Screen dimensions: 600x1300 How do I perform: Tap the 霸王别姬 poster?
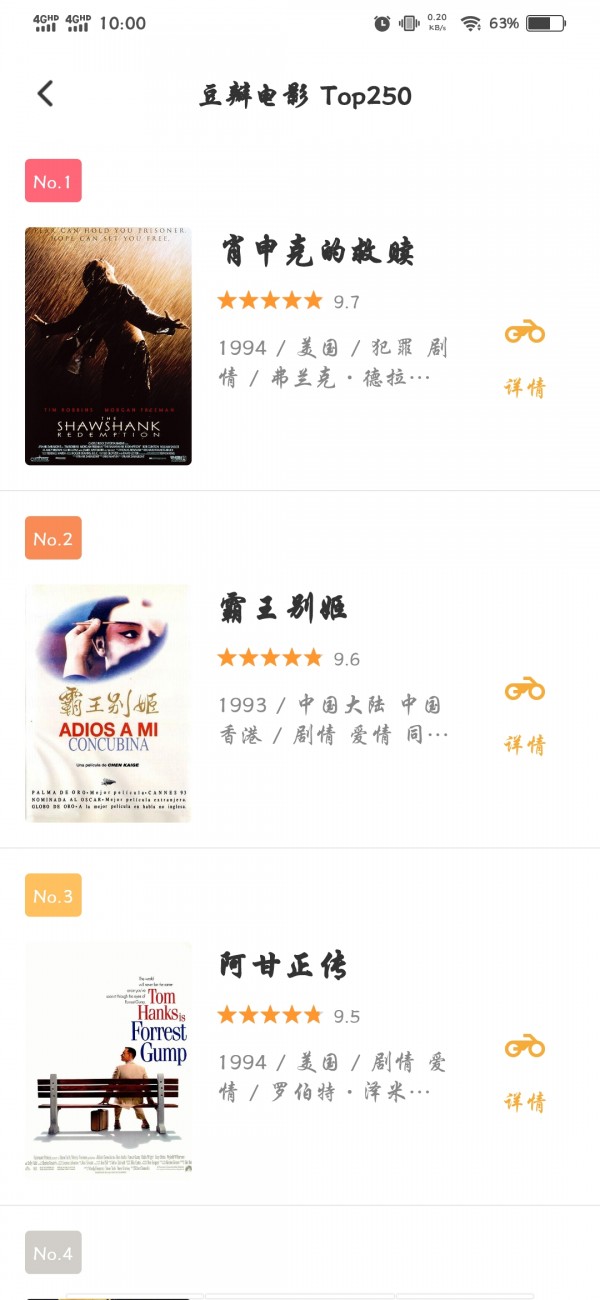click(108, 703)
